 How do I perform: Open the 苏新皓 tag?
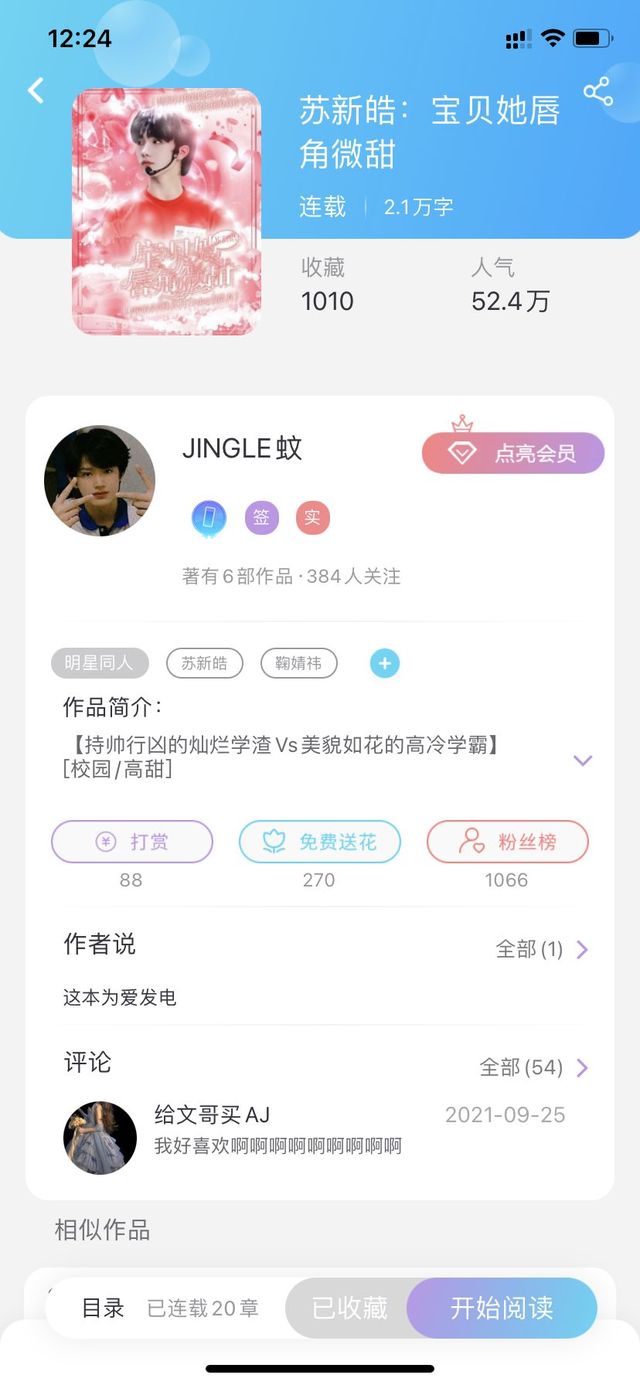pyautogui.click(x=204, y=662)
